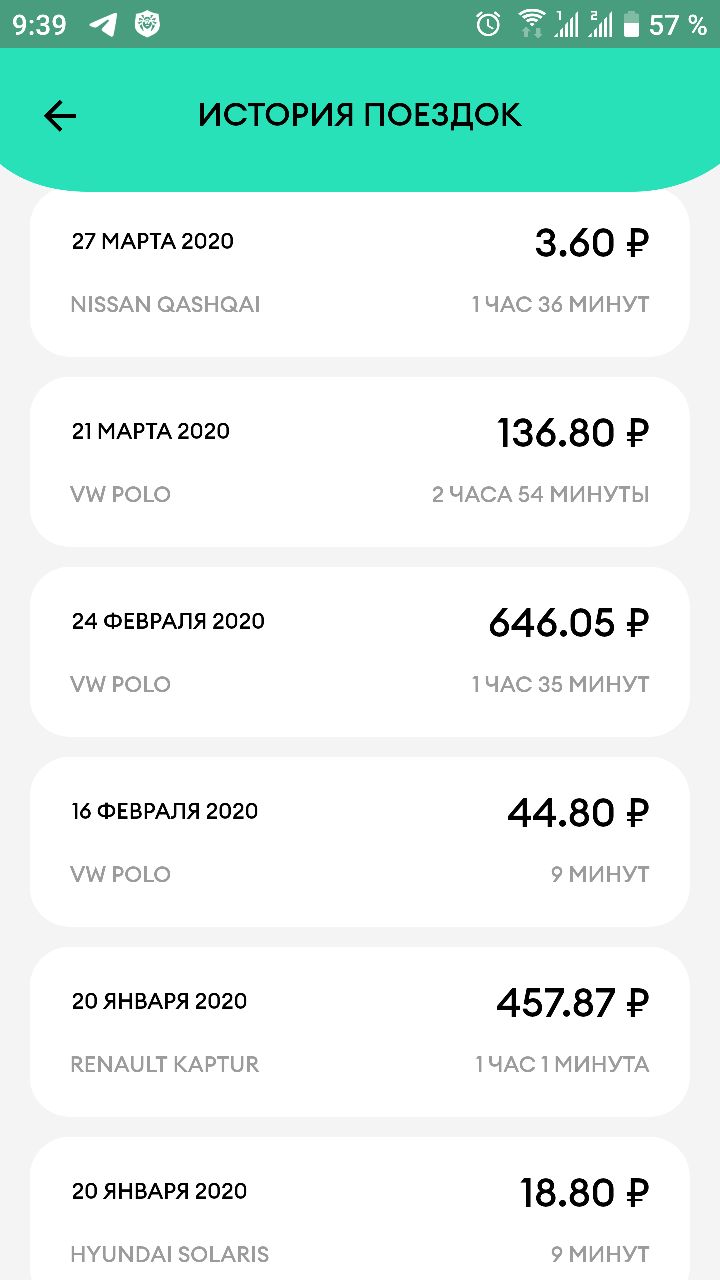Open the Renault Kaptur trip details
720x1280 pixels.
point(360,1032)
